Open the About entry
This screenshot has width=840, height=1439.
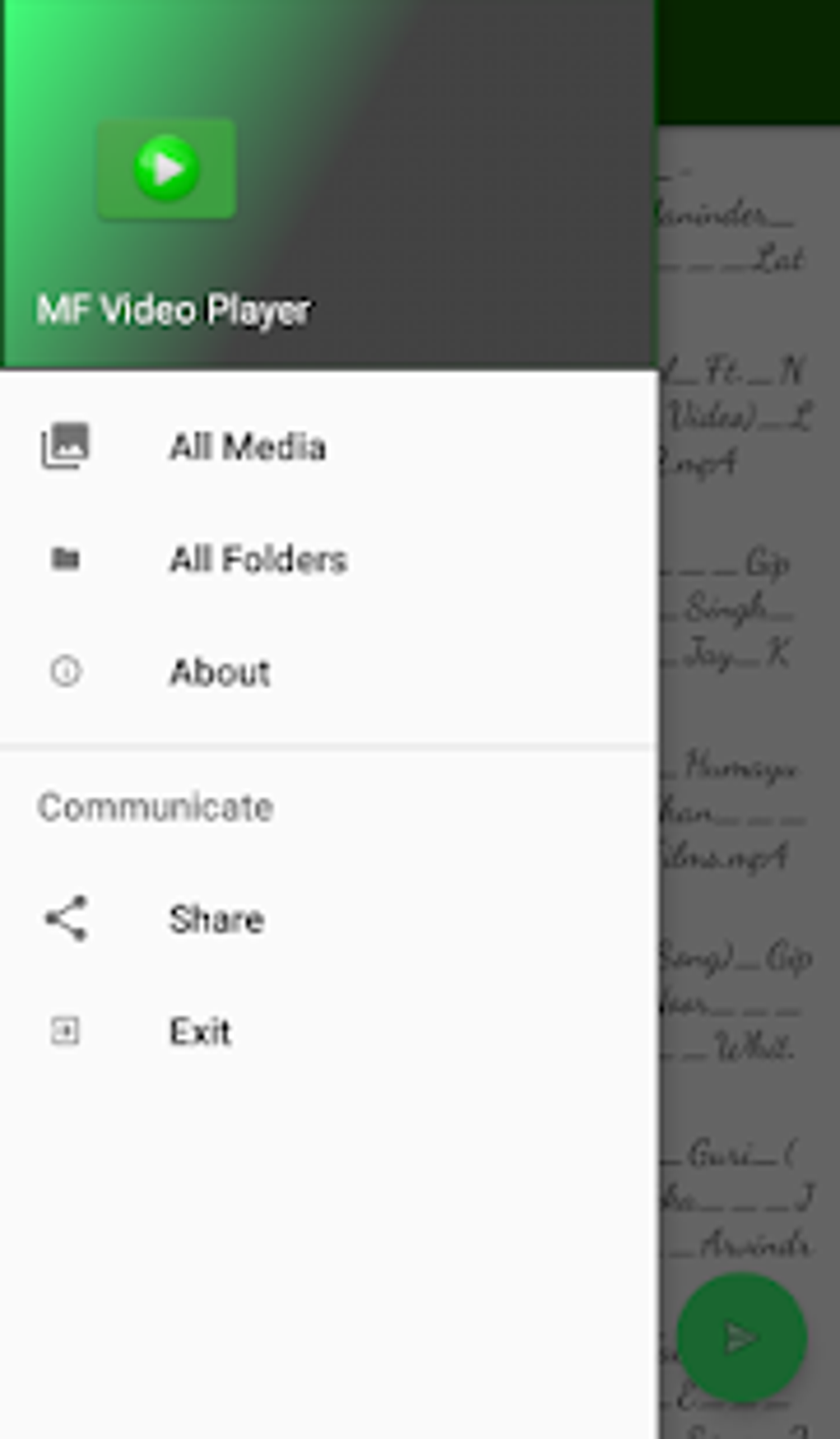click(x=329, y=672)
